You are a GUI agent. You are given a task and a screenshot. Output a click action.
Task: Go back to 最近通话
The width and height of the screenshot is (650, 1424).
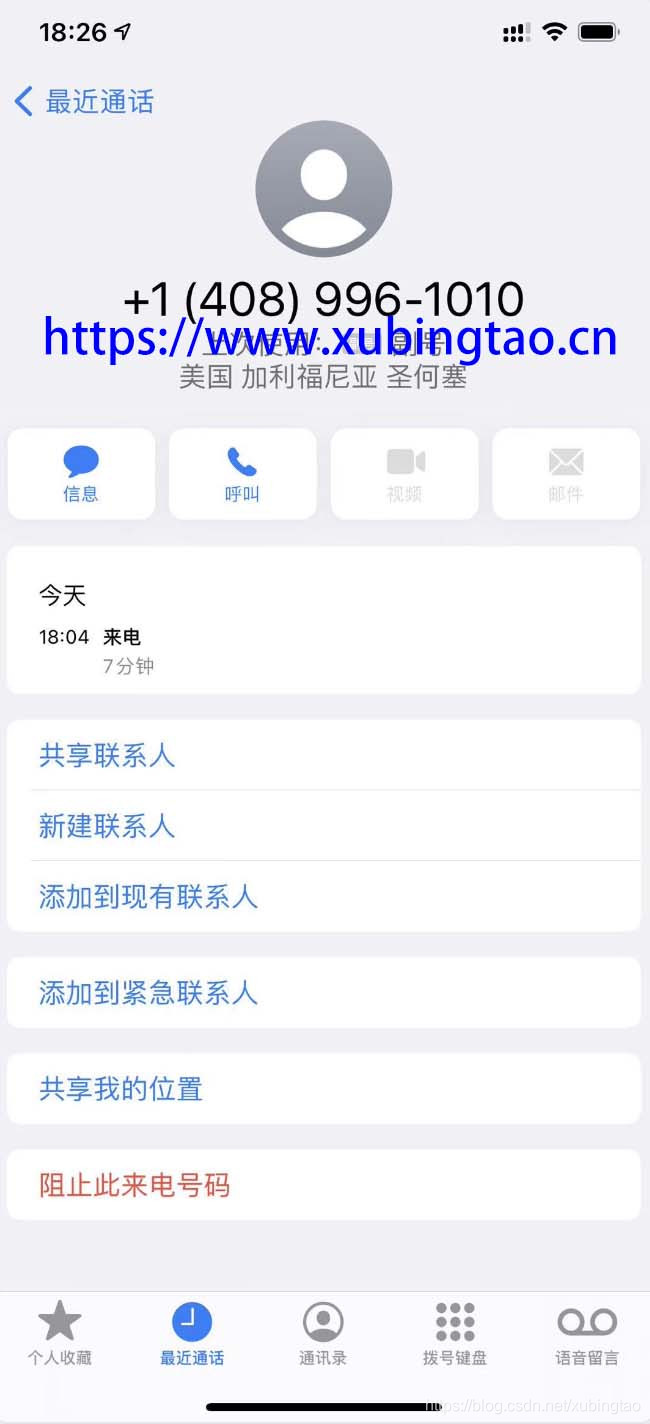(x=85, y=102)
